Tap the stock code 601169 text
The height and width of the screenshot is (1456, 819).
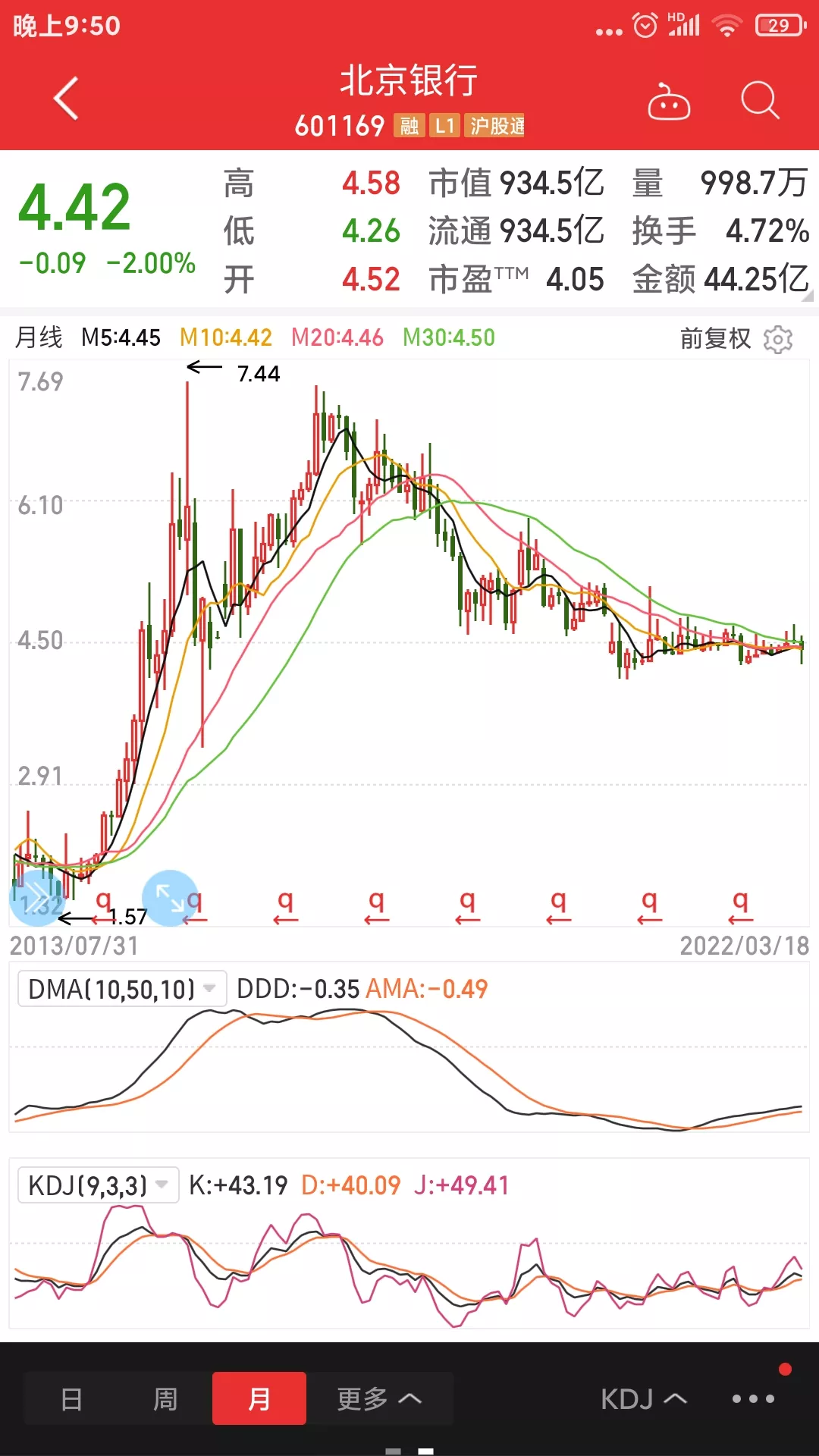[x=340, y=127]
